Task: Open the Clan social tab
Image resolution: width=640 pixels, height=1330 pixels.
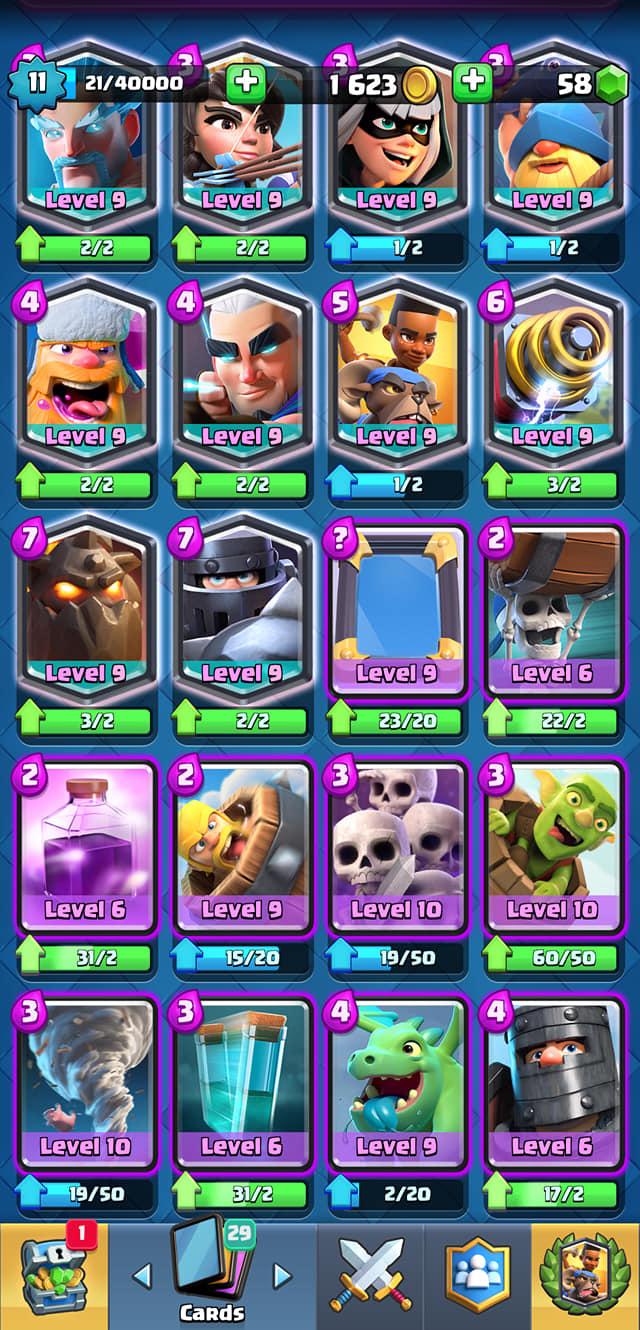Action: point(476,1277)
